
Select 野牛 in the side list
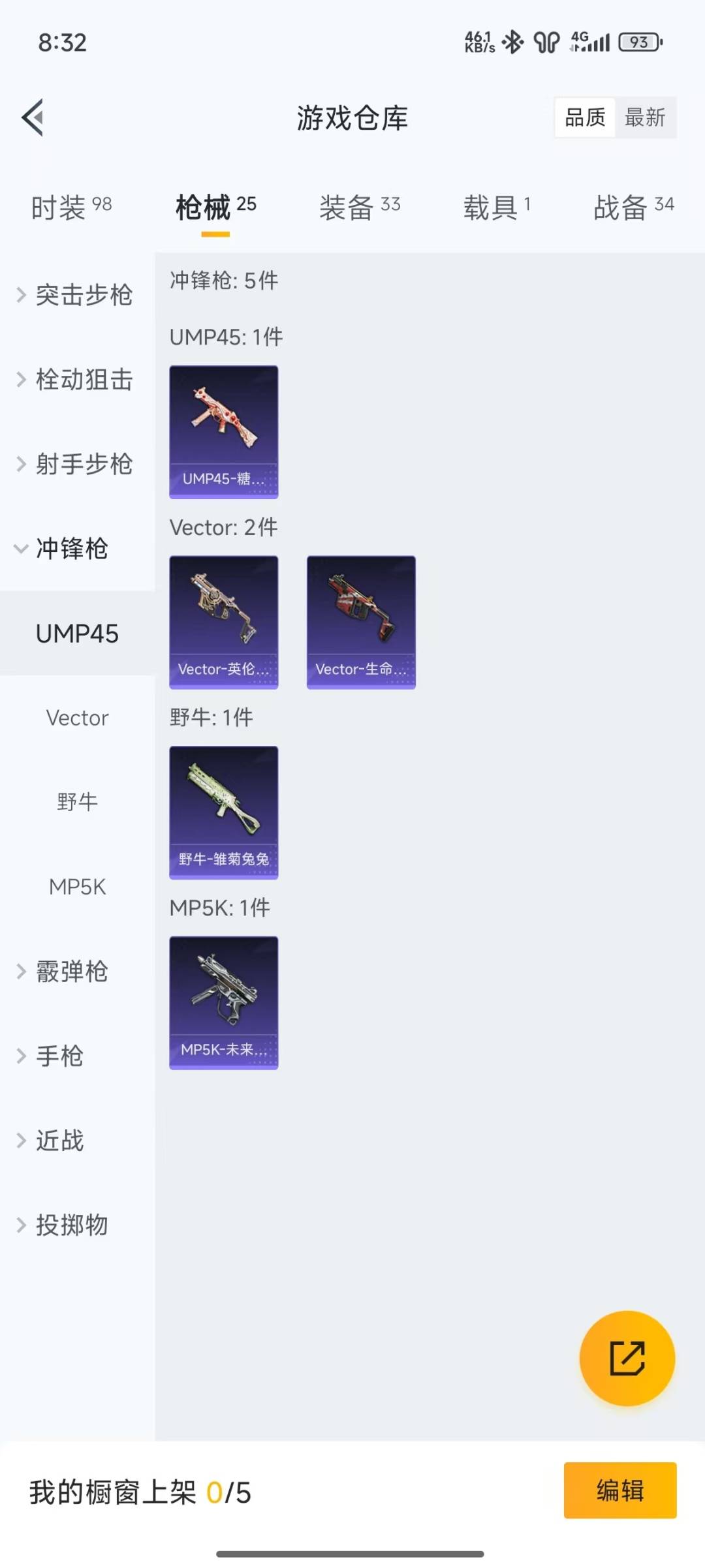click(x=77, y=802)
